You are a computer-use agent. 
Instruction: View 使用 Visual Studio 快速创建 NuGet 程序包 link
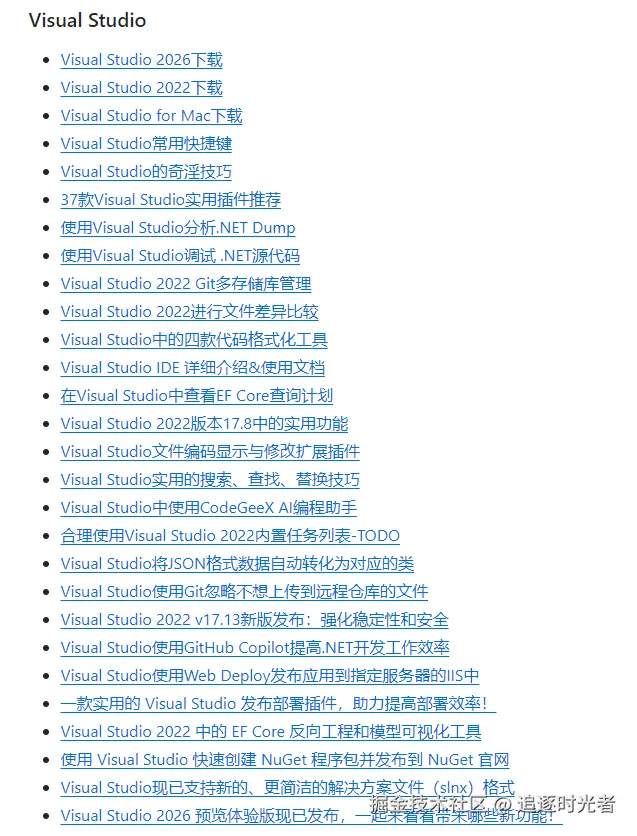[x=284, y=760]
